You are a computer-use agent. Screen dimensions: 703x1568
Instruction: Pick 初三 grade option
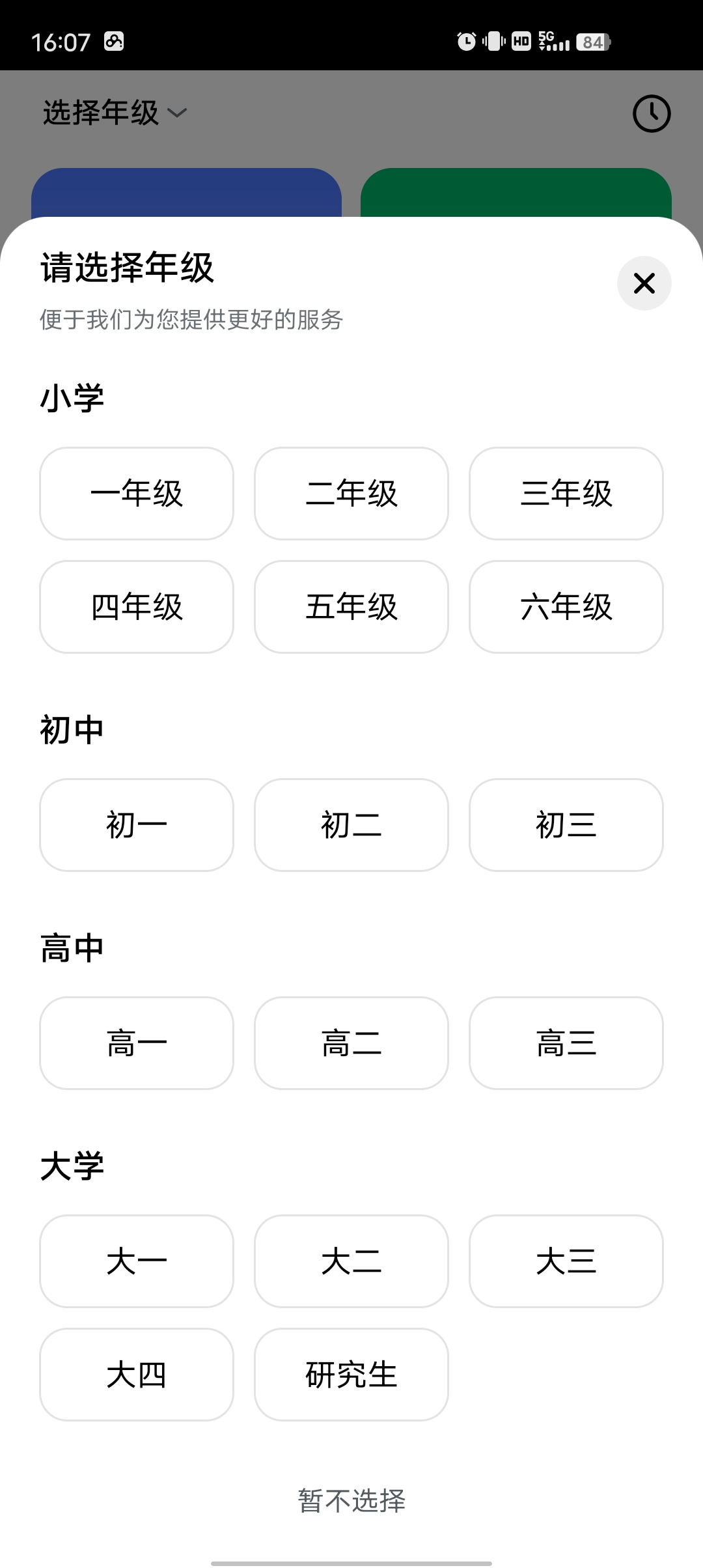[566, 825]
